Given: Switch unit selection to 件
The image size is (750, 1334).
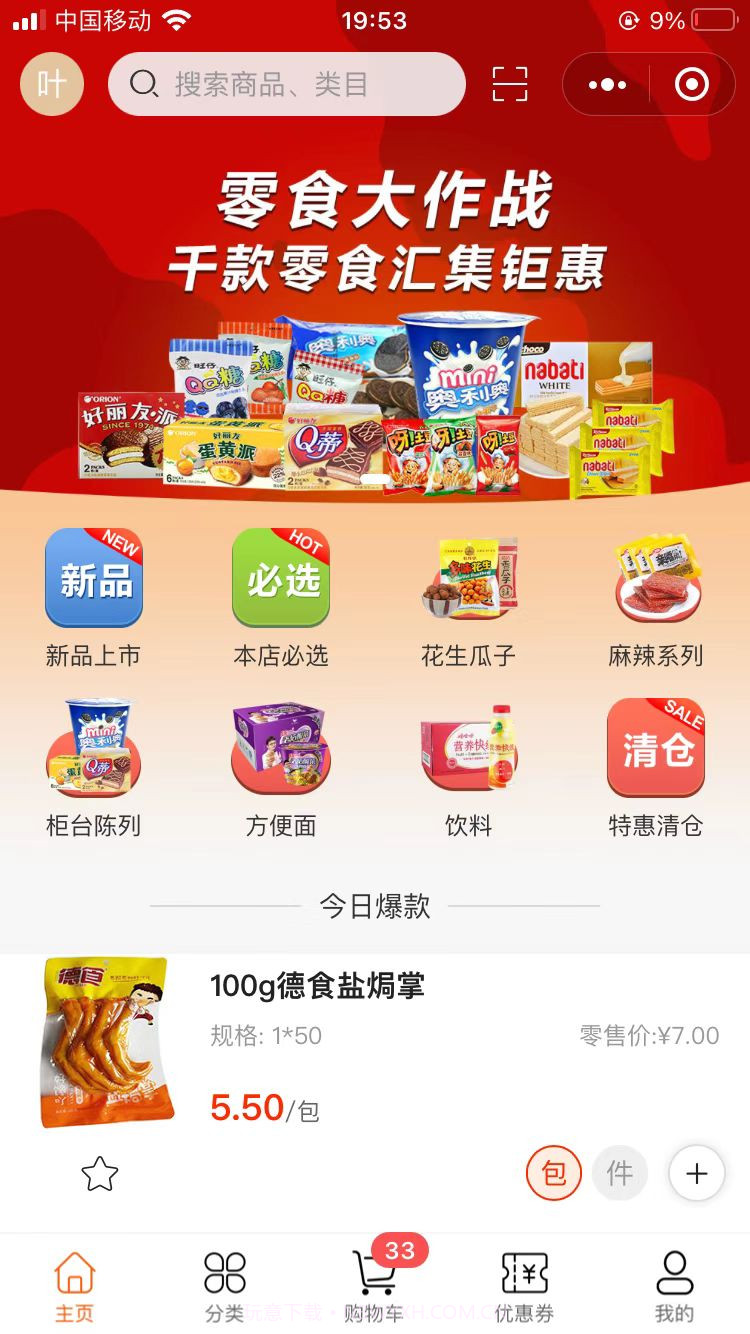Looking at the screenshot, I should 620,1173.
